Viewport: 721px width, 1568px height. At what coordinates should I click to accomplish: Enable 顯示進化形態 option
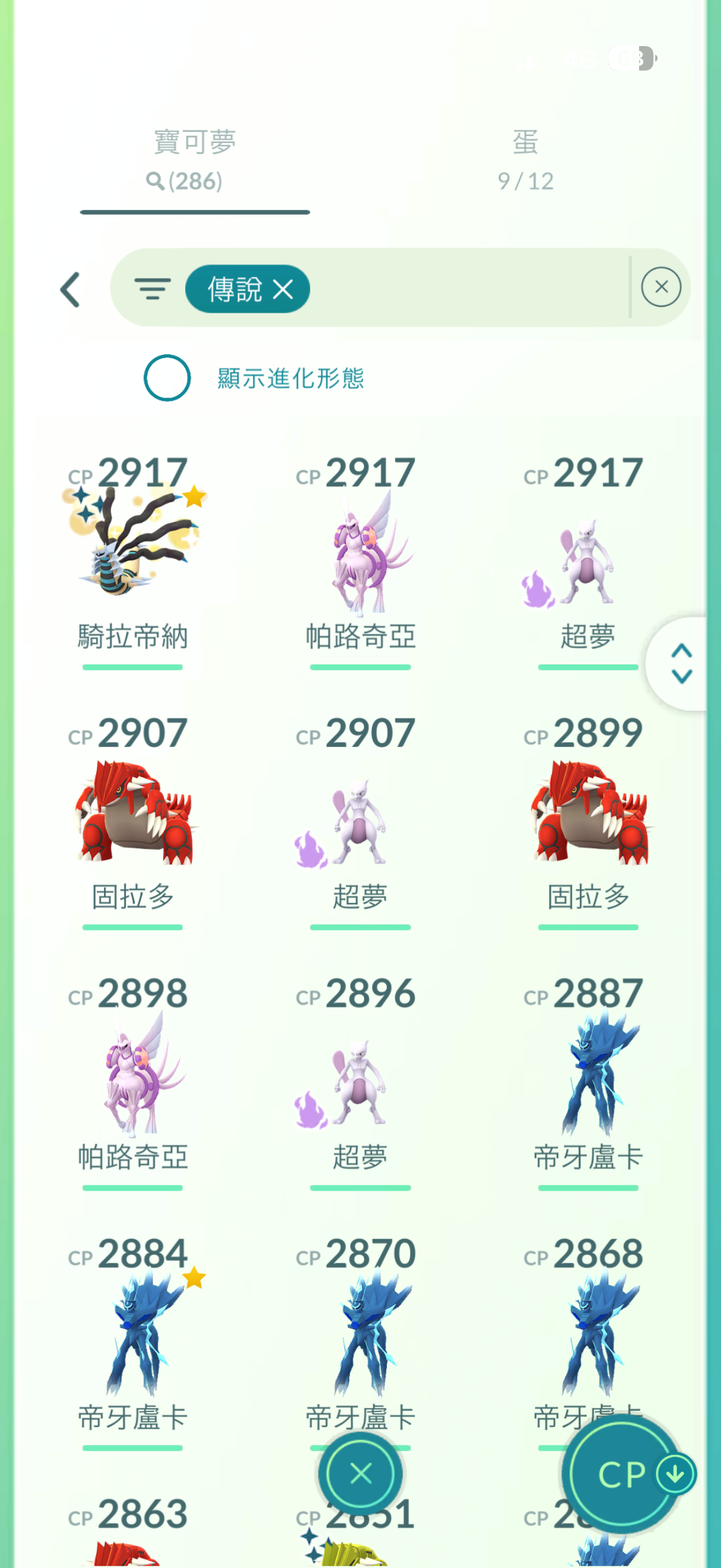click(x=167, y=378)
